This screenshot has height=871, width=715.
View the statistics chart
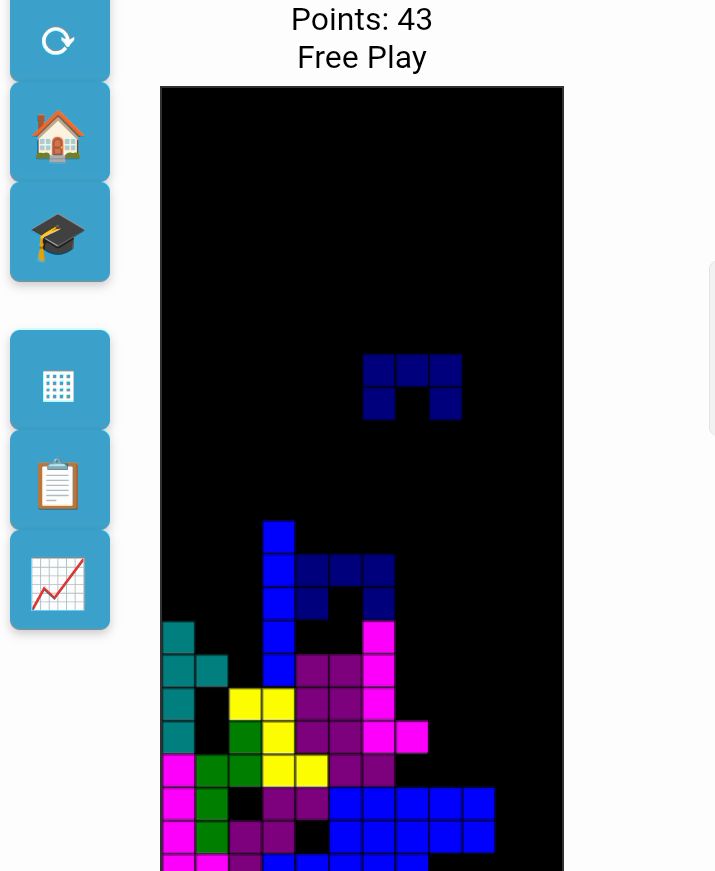[x=59, y=581]
